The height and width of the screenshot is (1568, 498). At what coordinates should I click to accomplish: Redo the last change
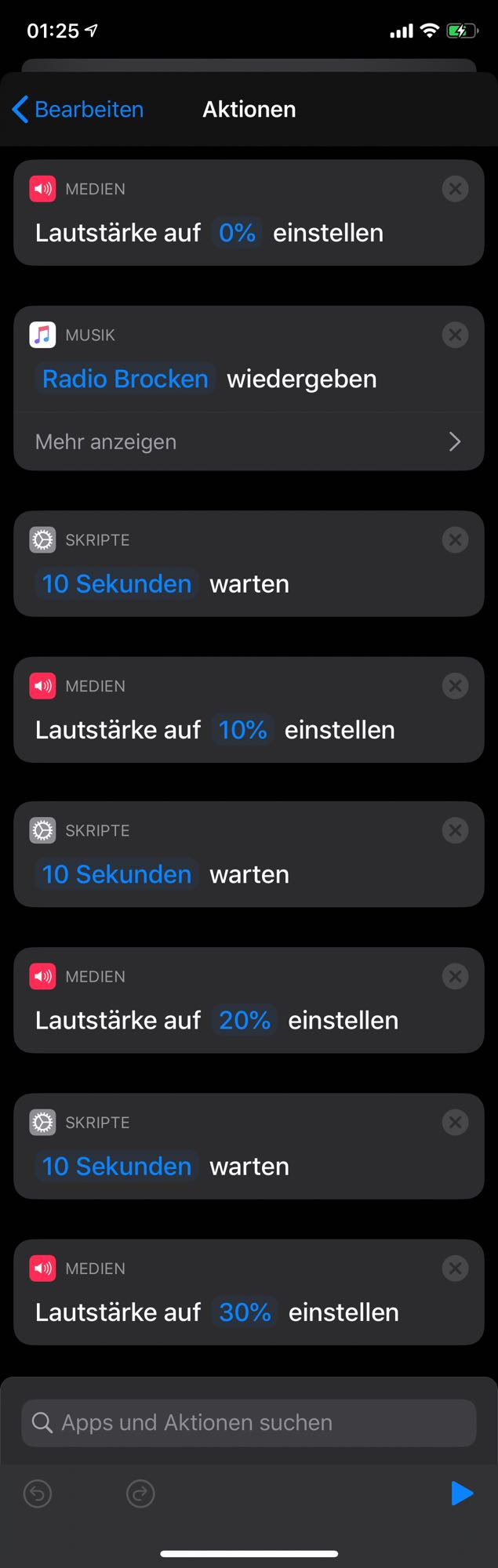tap(140, 1494)
